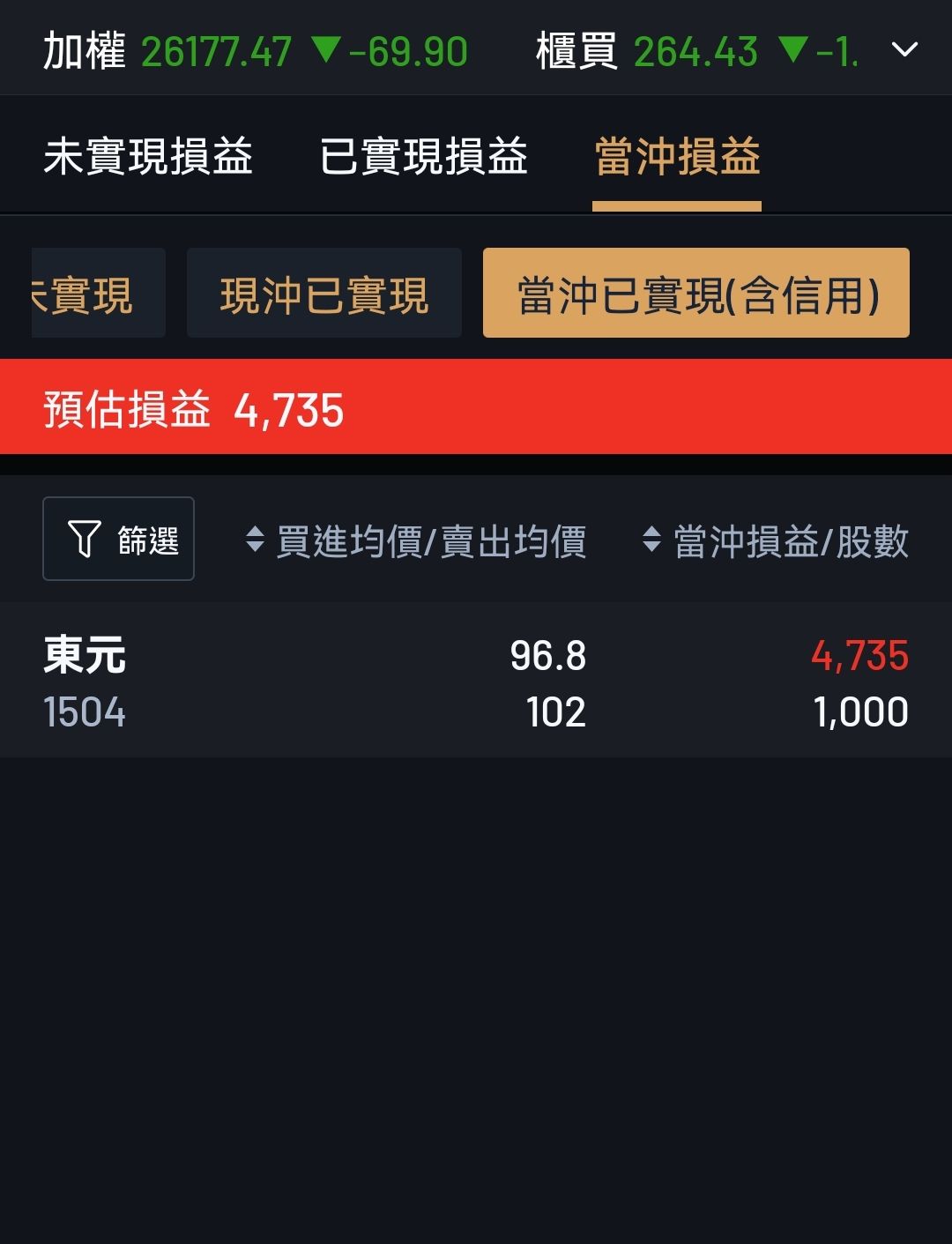Image resolution: width=952 pixels, height=1244 pixels.
Task: Sort by 當沖損益/股數 column
Action: coord(776,540)
